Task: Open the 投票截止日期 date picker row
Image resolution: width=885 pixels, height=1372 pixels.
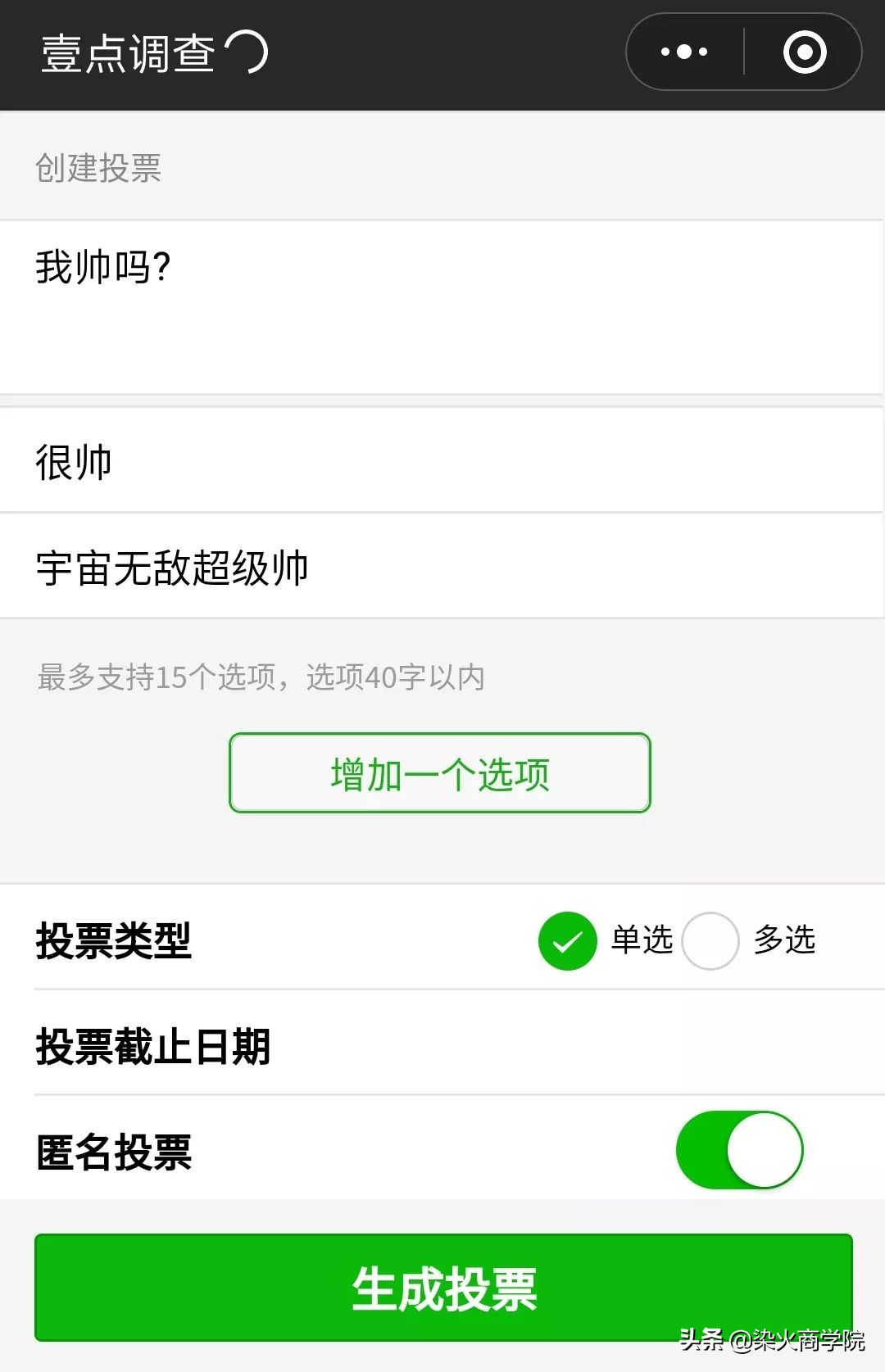Action: click(442, 1046)
